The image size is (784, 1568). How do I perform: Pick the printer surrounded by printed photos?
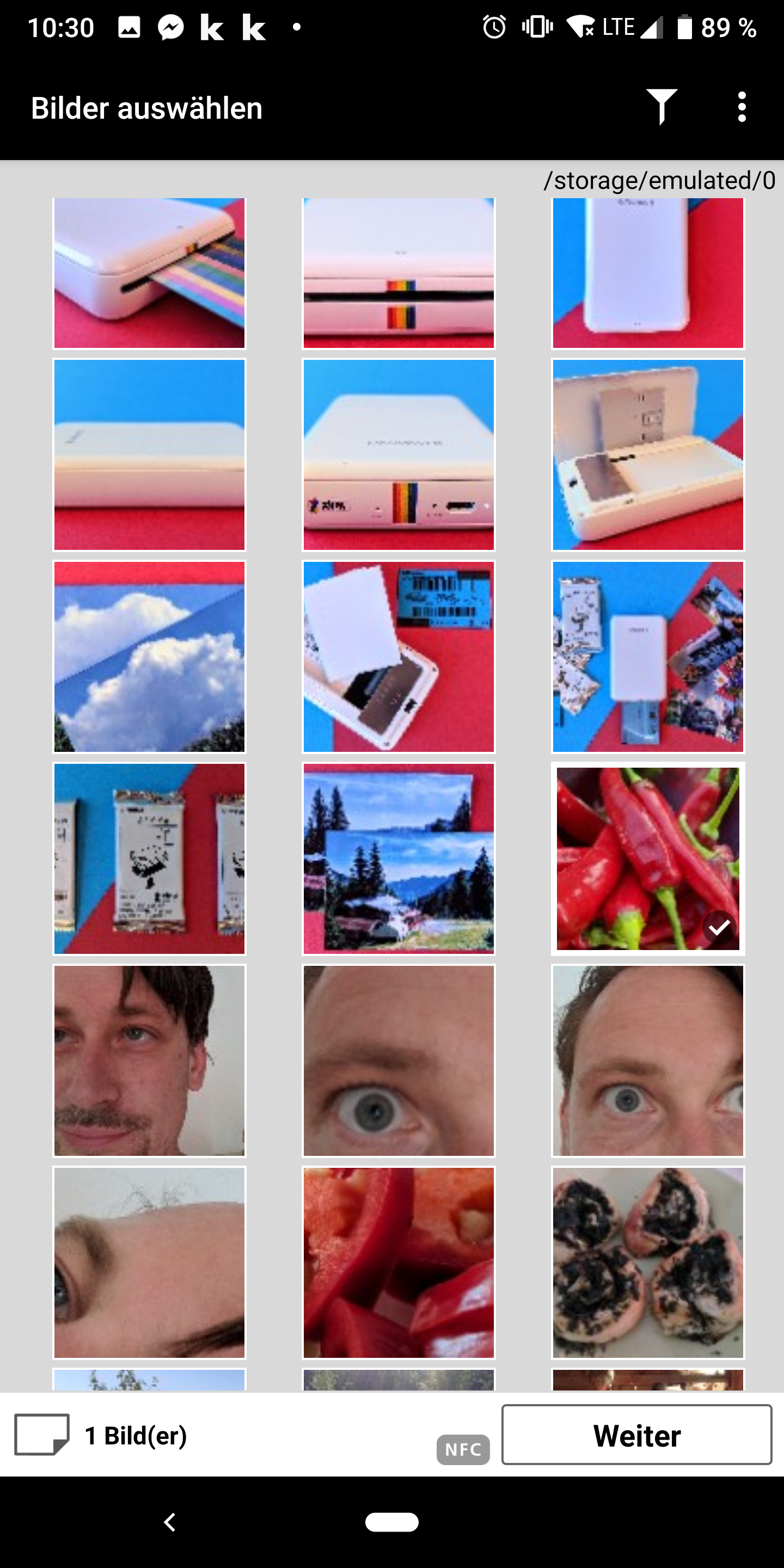tap(648, 656)
